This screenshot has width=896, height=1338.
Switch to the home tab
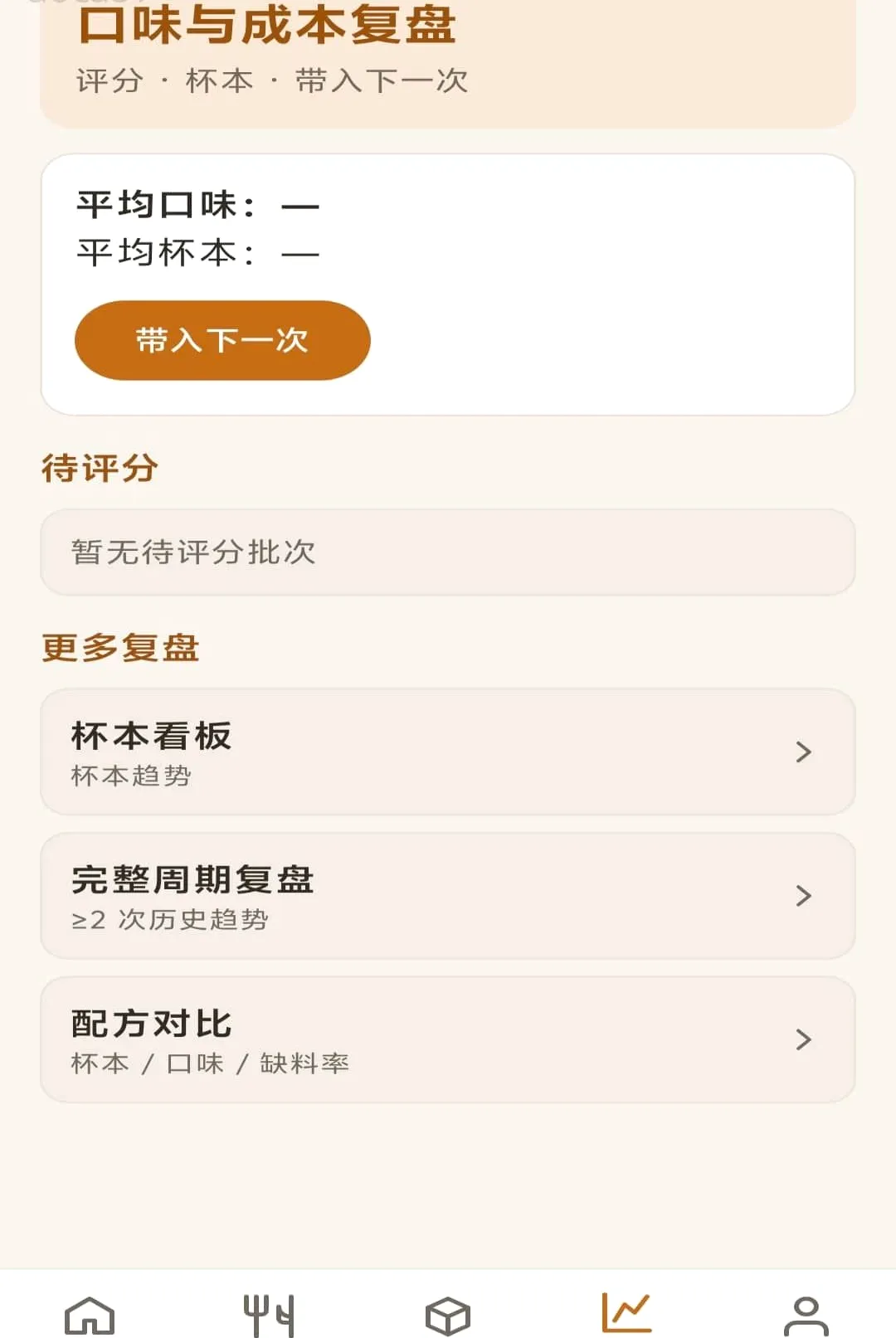pos(90,1316)
